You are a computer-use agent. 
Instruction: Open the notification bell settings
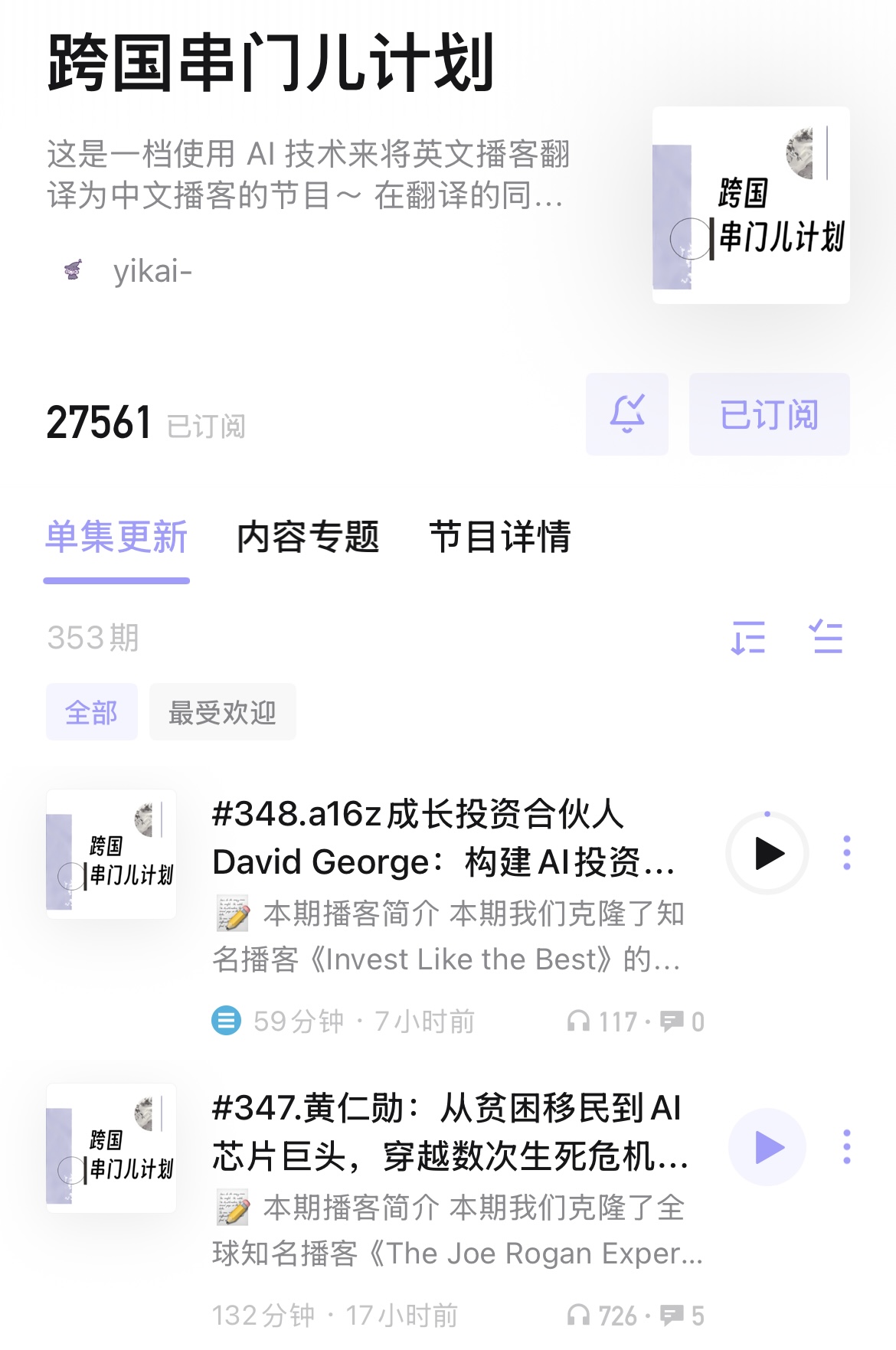[x=626, y=414]
